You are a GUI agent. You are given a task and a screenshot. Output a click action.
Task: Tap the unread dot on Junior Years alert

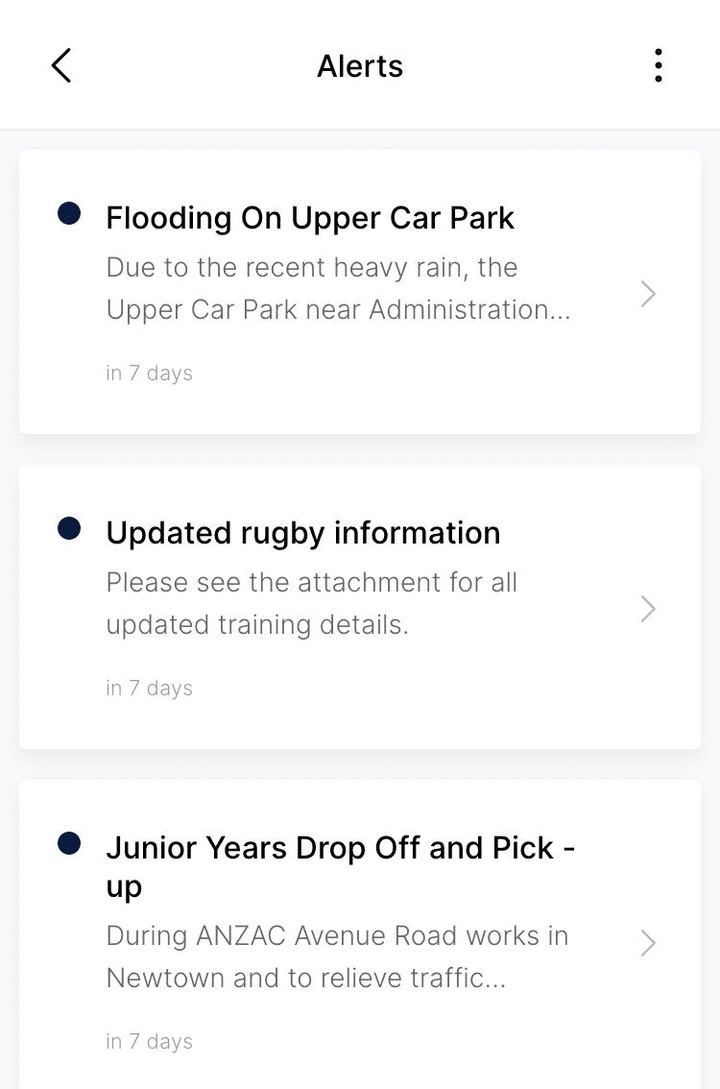[x=70, y=844]
